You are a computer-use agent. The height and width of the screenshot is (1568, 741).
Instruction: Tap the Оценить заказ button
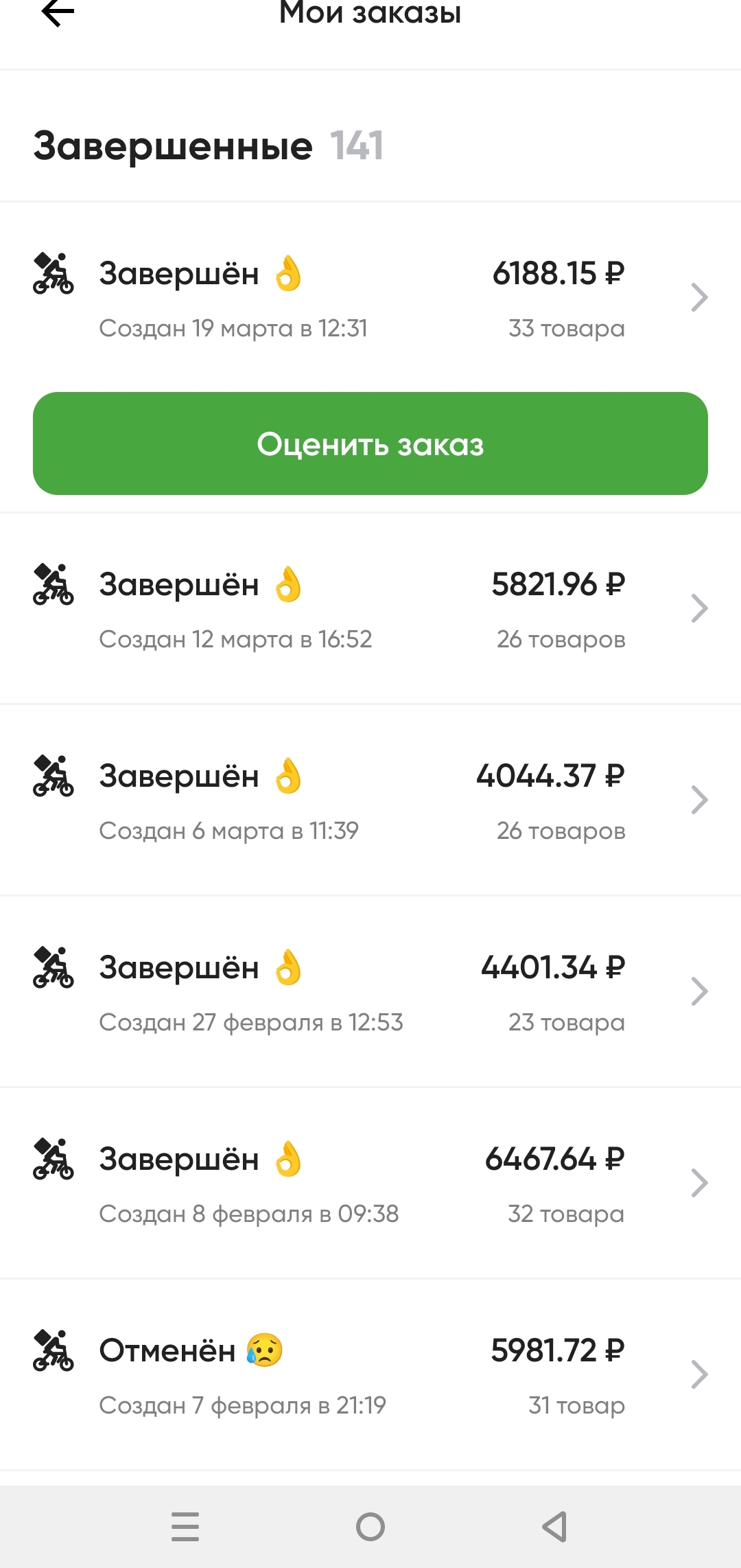click(x=370, y=443)
